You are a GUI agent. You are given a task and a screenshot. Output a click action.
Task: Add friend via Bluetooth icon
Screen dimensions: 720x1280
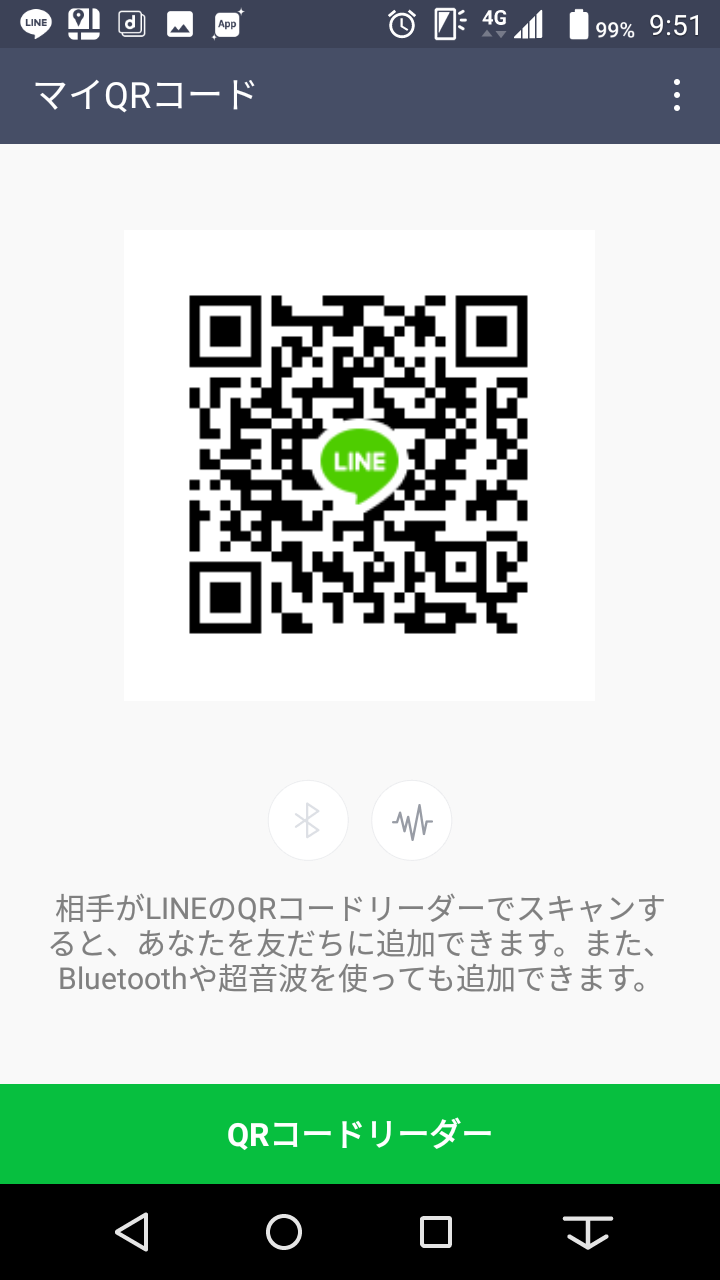tap(308, 821)
